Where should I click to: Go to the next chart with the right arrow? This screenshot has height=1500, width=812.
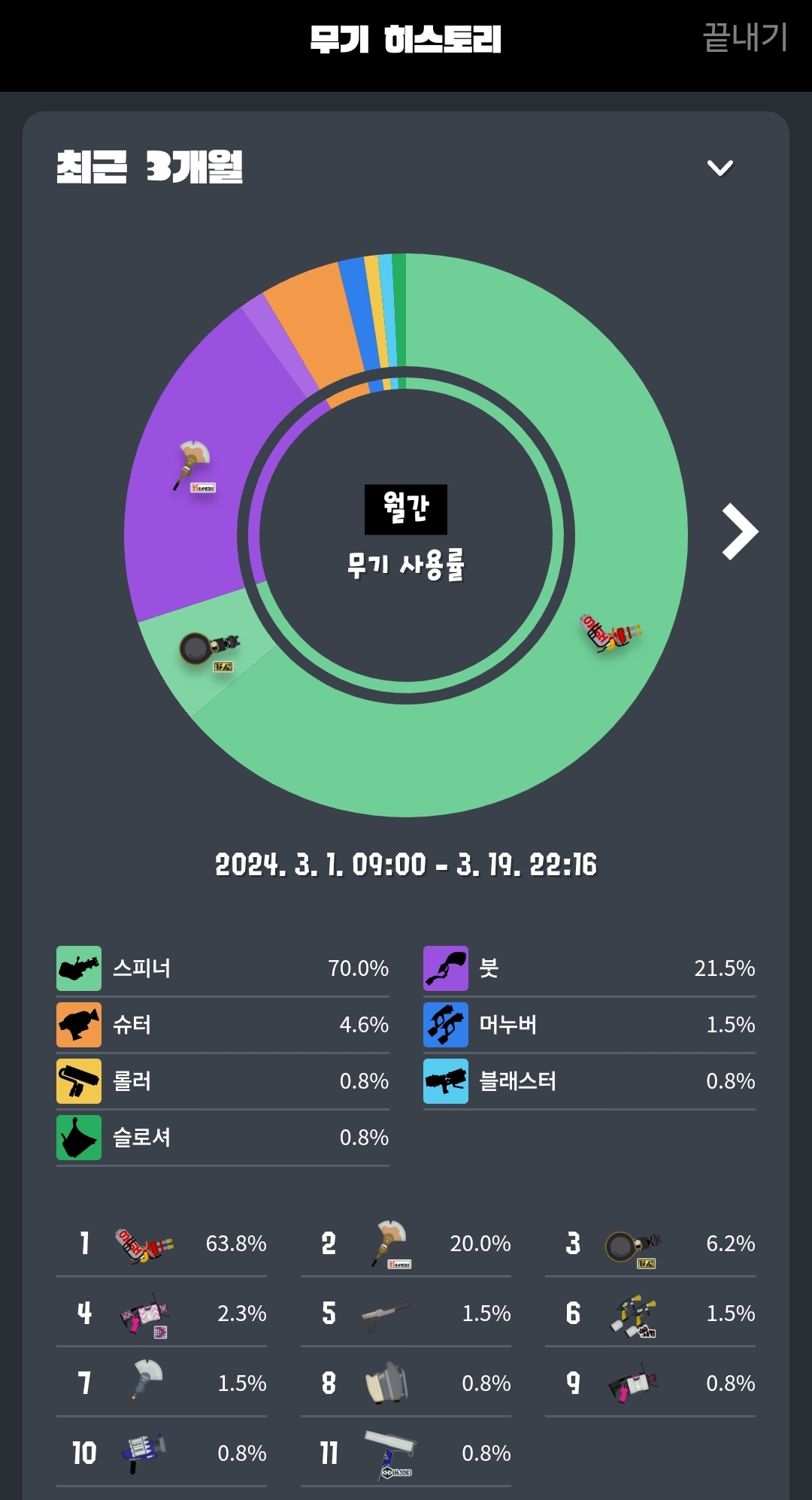click(x=740, y=532)
